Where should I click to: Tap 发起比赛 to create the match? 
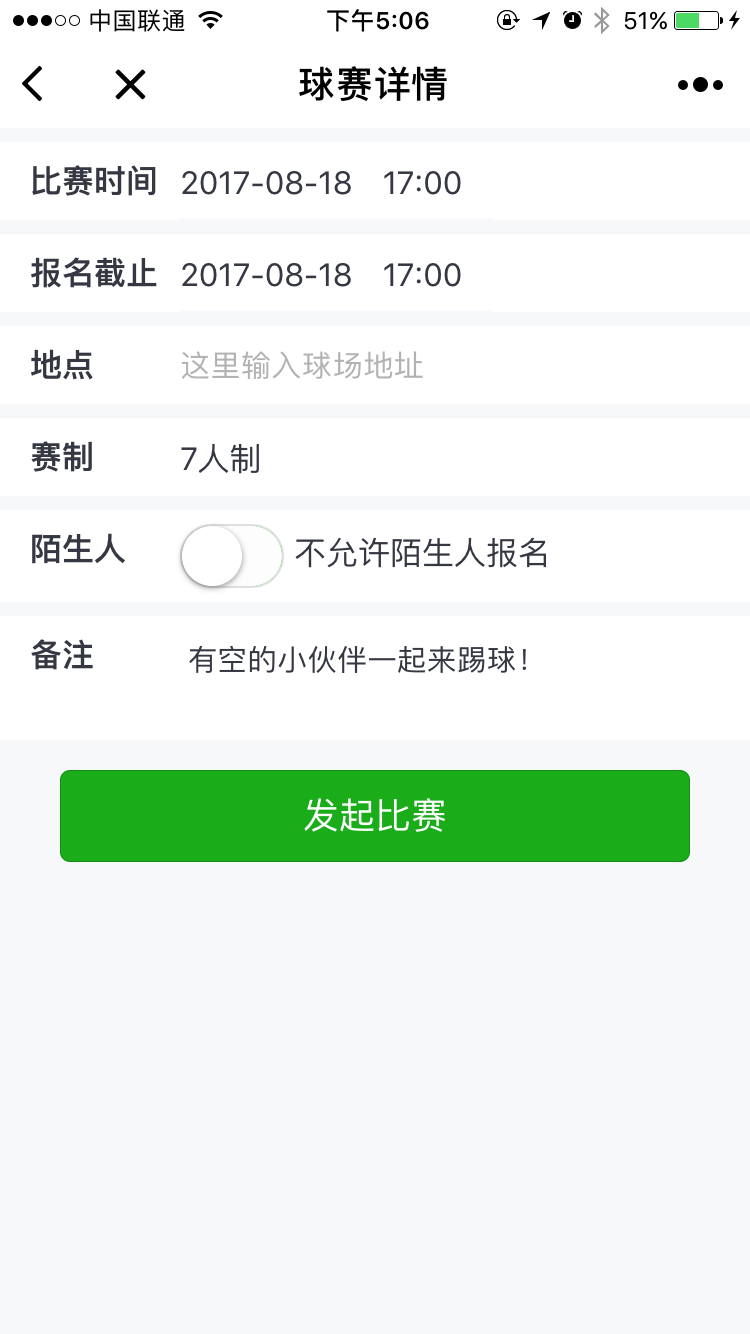375,816
